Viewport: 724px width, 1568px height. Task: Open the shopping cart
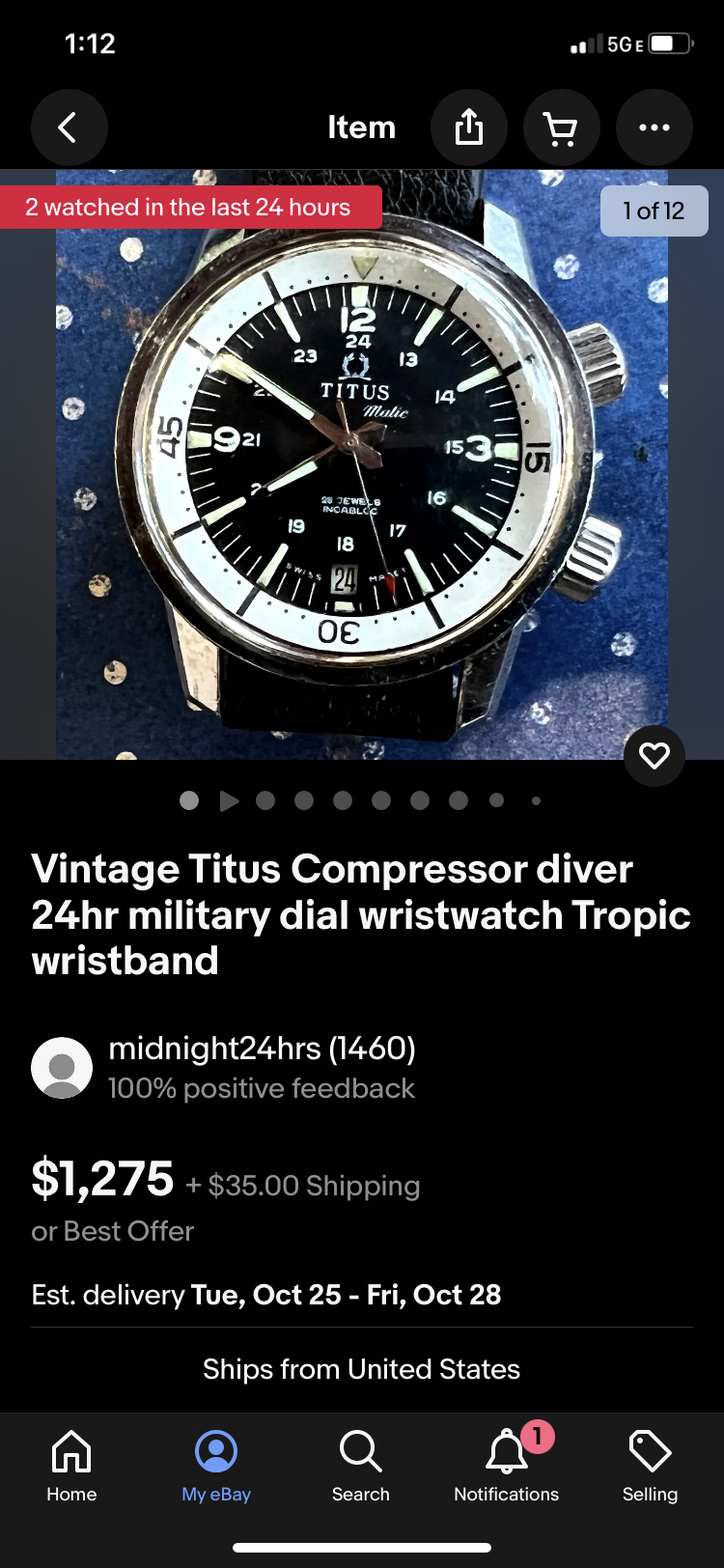pyautogui.click(x=561, y=127)
